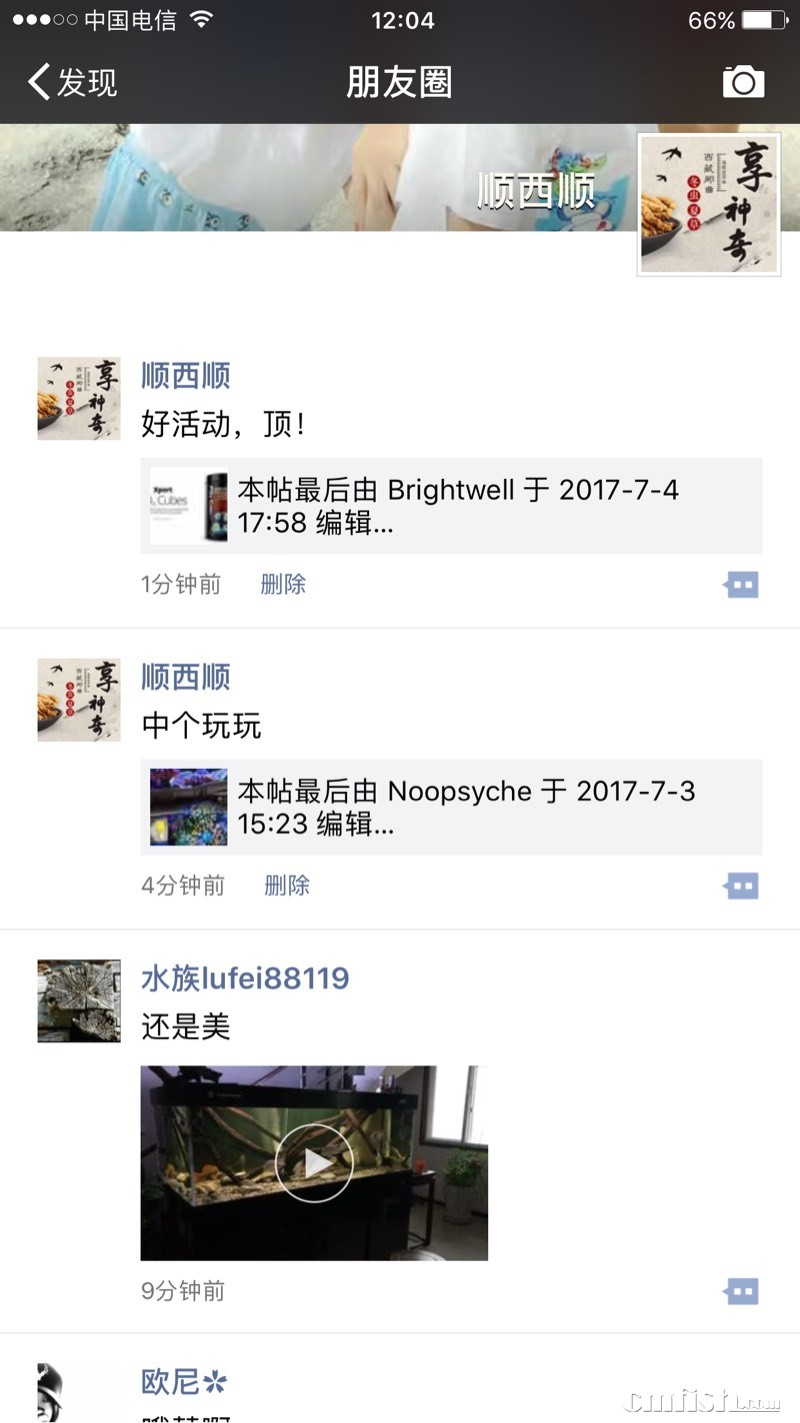The width and height of the screenshot is (800, 1423).
Task: Tap the 顺西顺 name on 中个玩玩 post
Action: click(186, 677)
